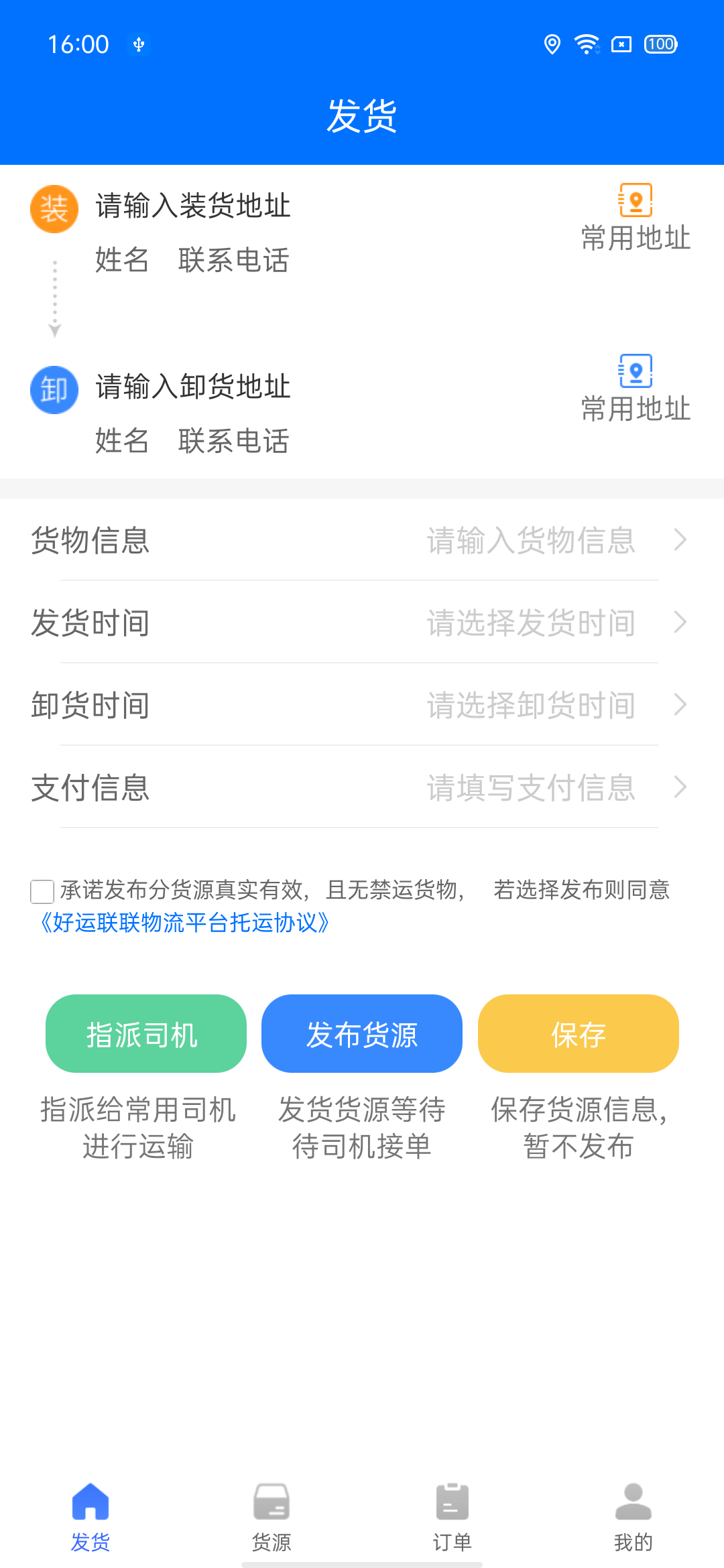The width and height of the screenshot is (724, 1568).
Task: Check the cargo authenticity agreement checkbox
Action: pos(42,891)
